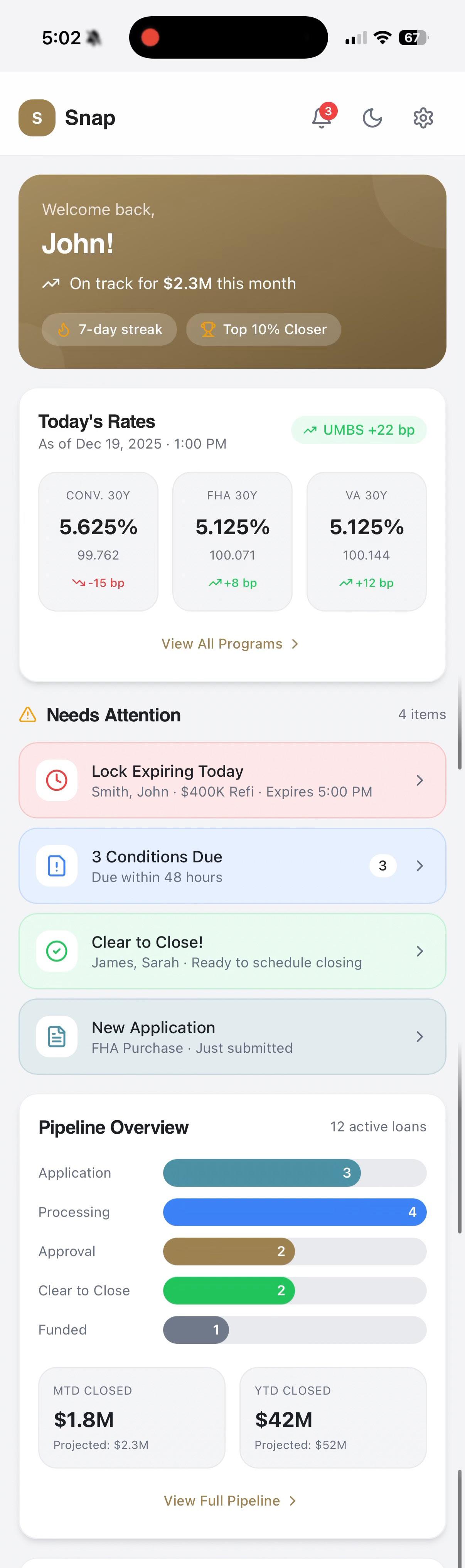465x1568 pixels.
Task: Toggle dark mode with the moon icon
Action: coord(372,118)
